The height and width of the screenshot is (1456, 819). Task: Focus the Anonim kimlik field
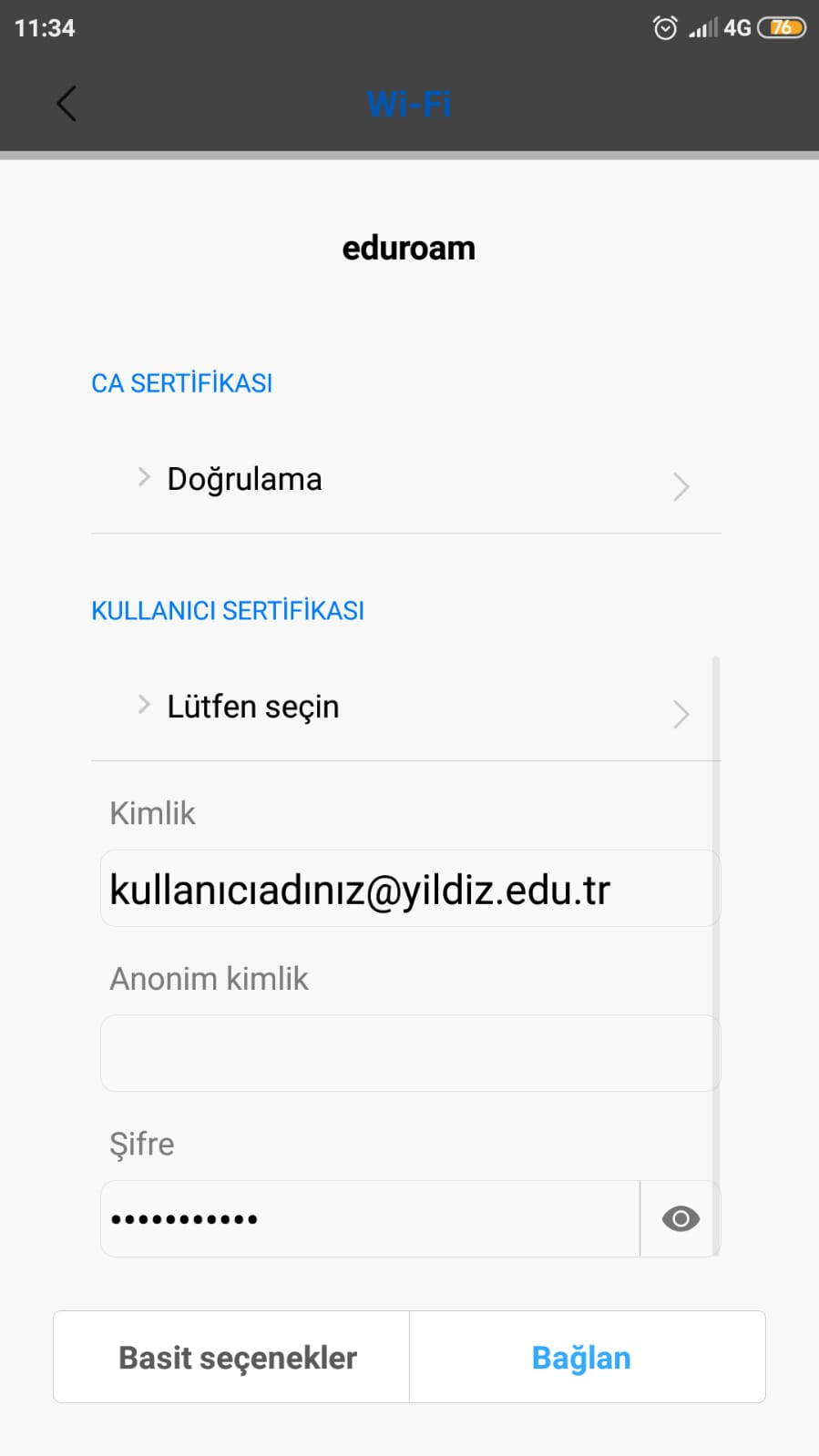click(410, 1054)
